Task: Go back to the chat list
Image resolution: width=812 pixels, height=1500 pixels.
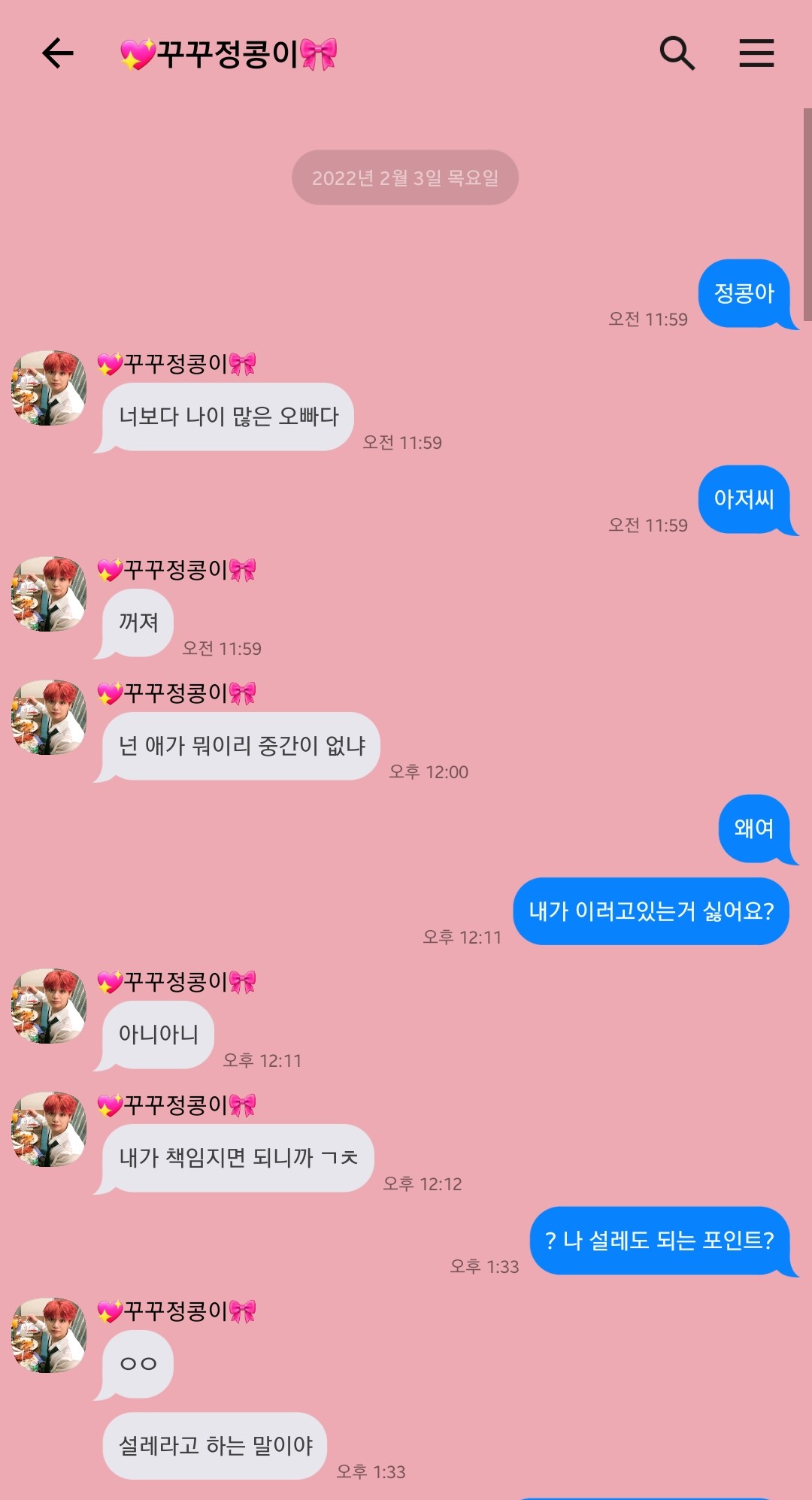Action: coord(57,53)
